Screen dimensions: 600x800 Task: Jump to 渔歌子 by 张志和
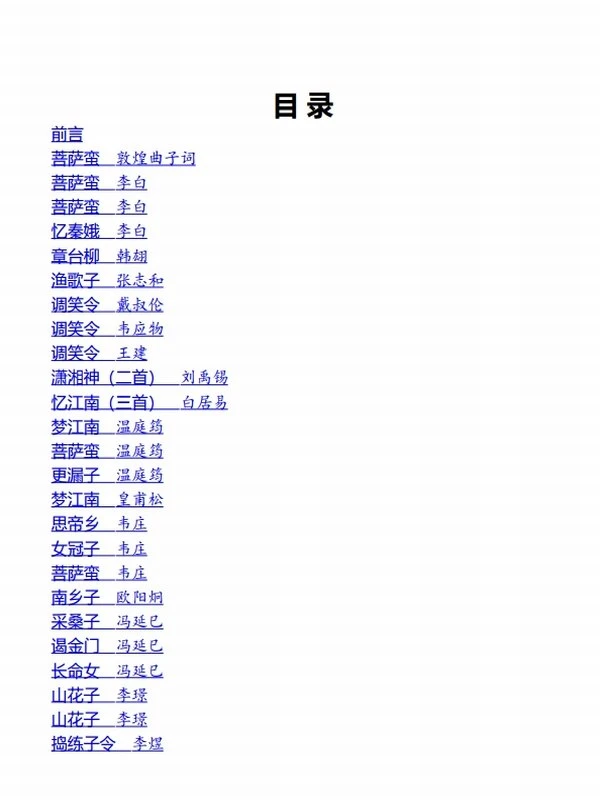(x=106, y=280)
